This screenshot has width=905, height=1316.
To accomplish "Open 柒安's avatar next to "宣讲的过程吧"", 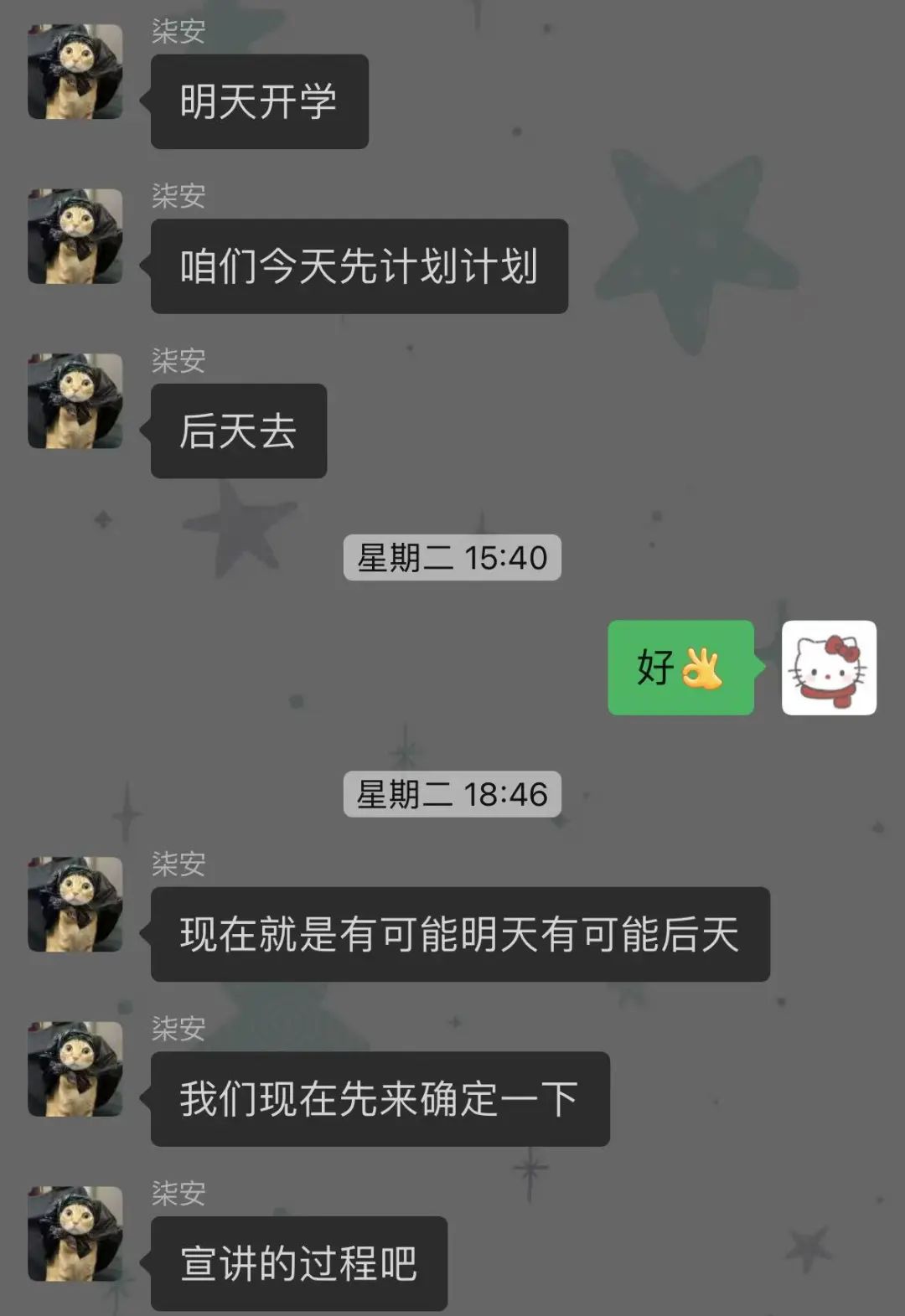I will click(x=75, y=1233).
